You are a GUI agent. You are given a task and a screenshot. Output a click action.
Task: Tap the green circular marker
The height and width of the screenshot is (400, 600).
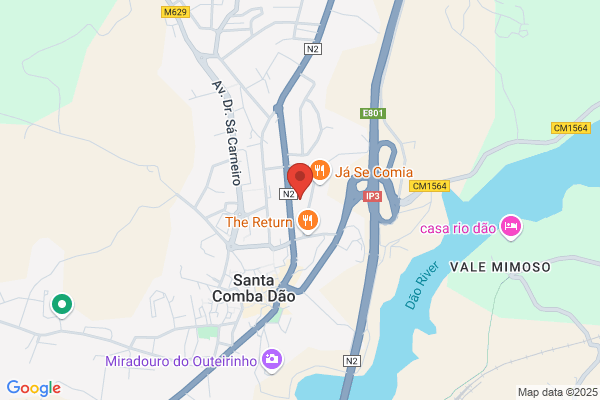62,305
